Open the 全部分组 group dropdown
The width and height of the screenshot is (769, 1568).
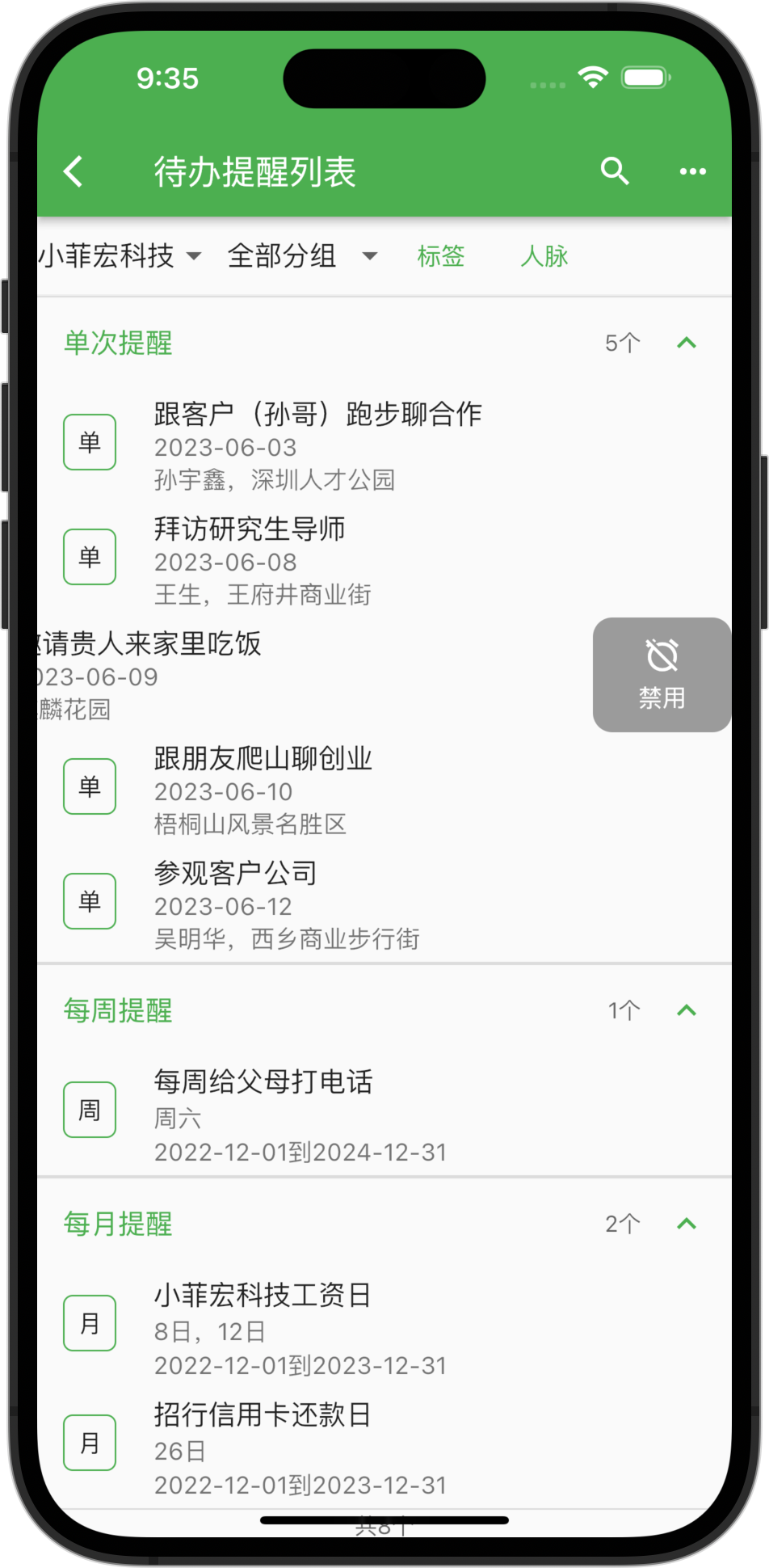(302, 256)
